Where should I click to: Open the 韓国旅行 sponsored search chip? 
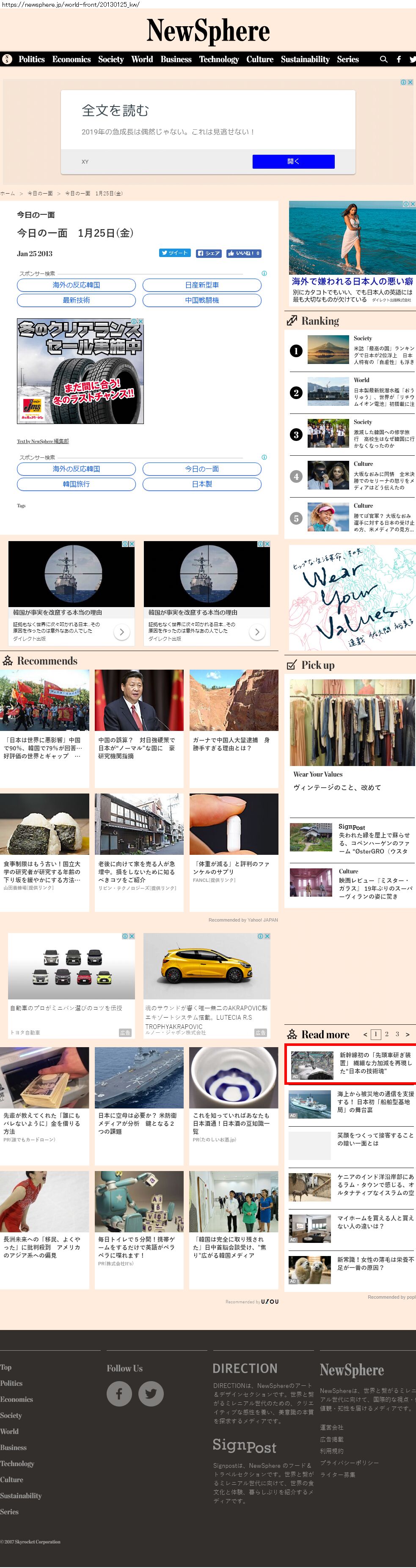tap(76, 484)
